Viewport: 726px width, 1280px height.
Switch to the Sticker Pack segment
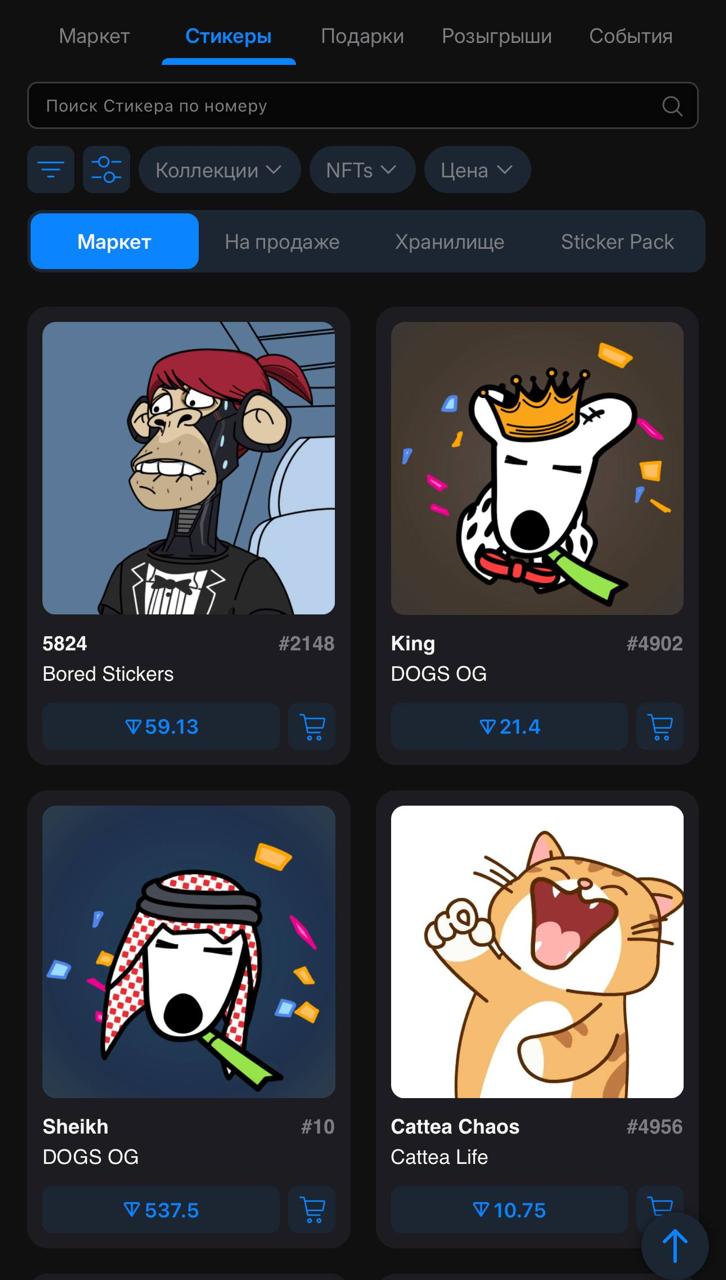click(617, 242)
